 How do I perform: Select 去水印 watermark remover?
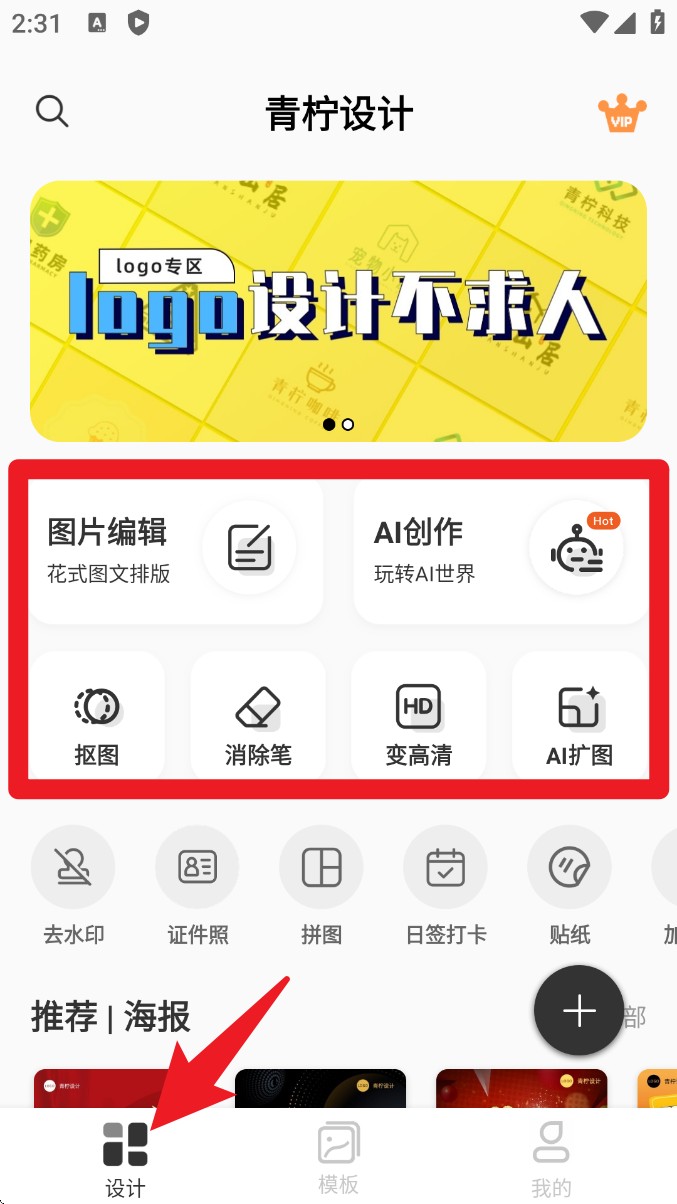73,884
